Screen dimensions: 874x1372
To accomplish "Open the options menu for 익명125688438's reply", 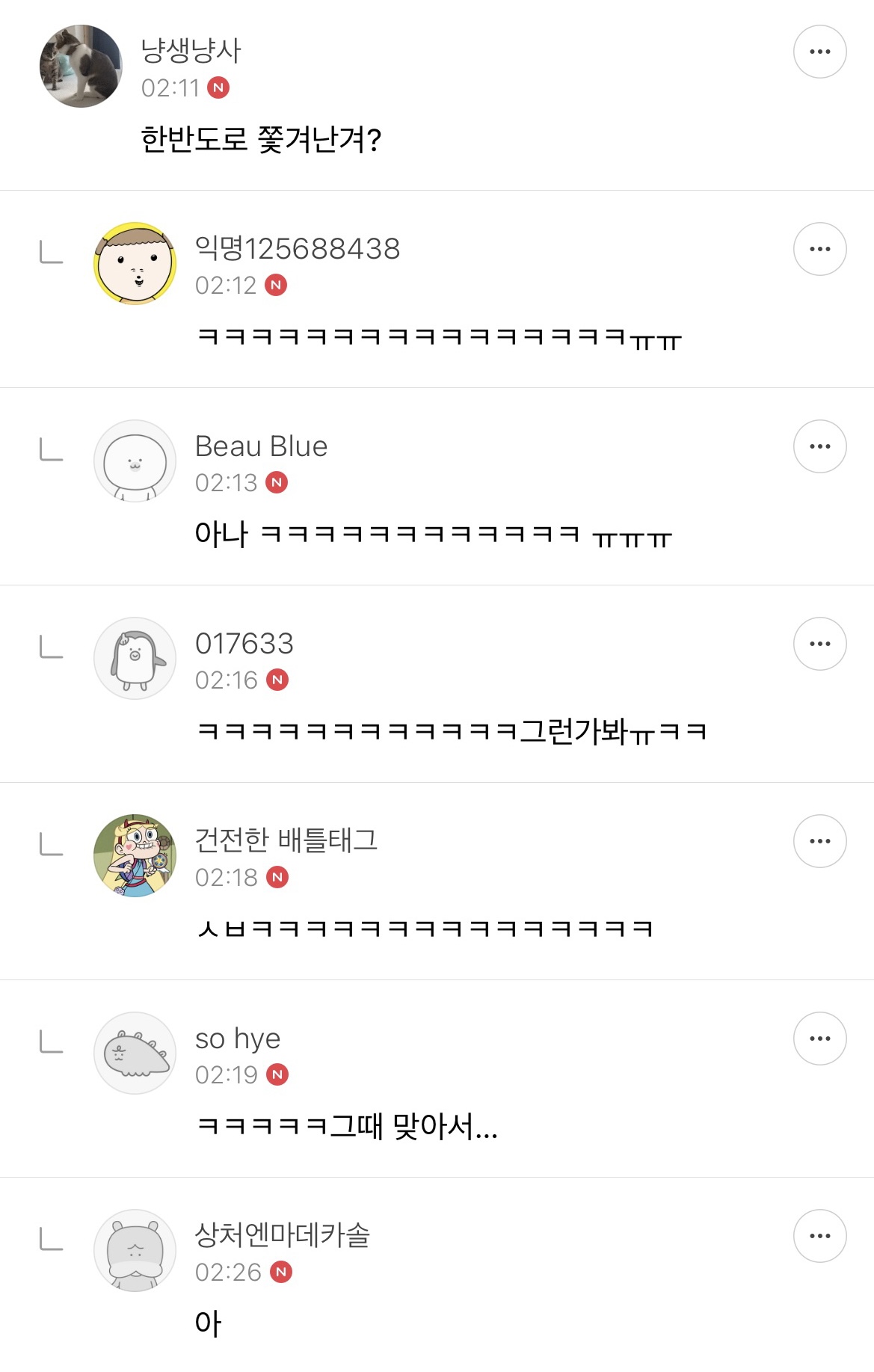I will click(820, 248).
